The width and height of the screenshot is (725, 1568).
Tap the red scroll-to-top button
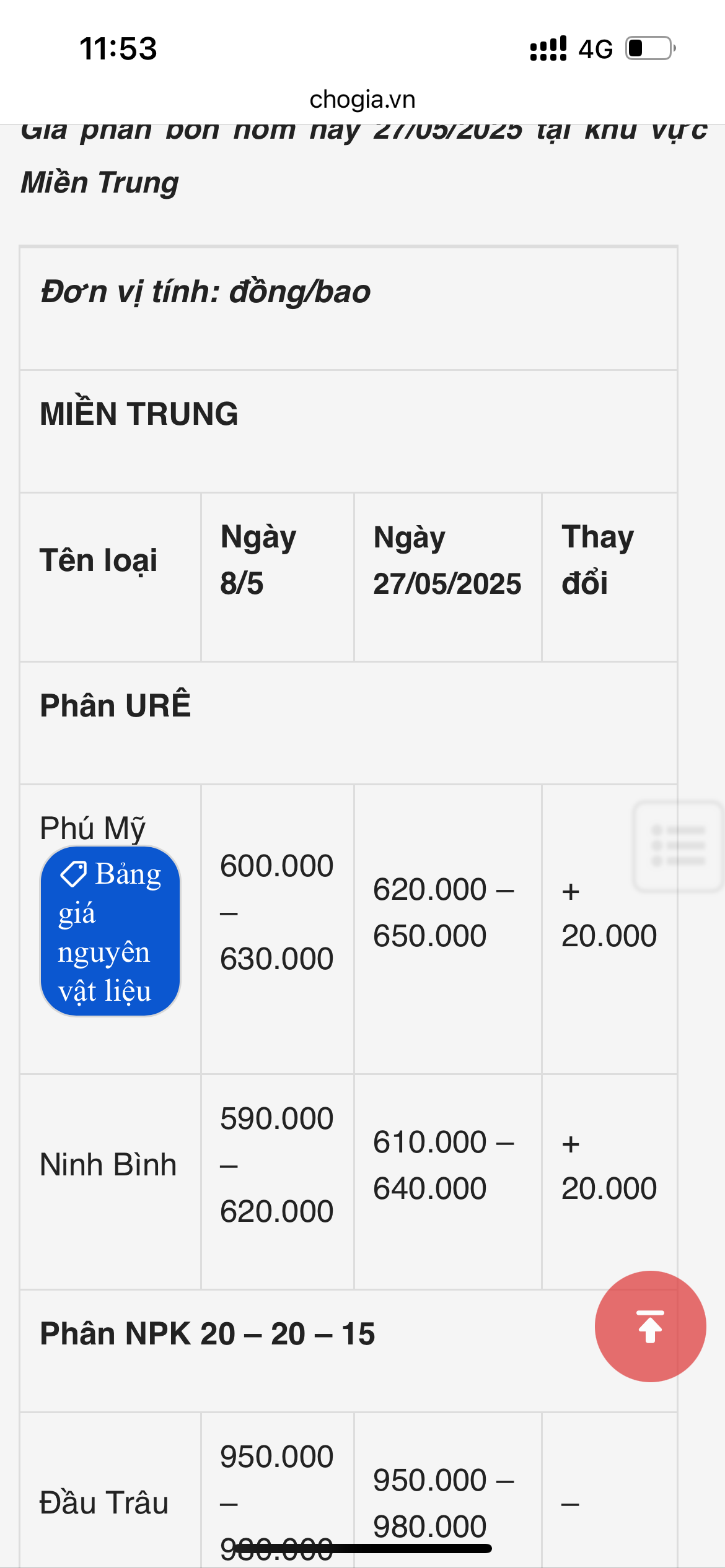coord(650,1326)
